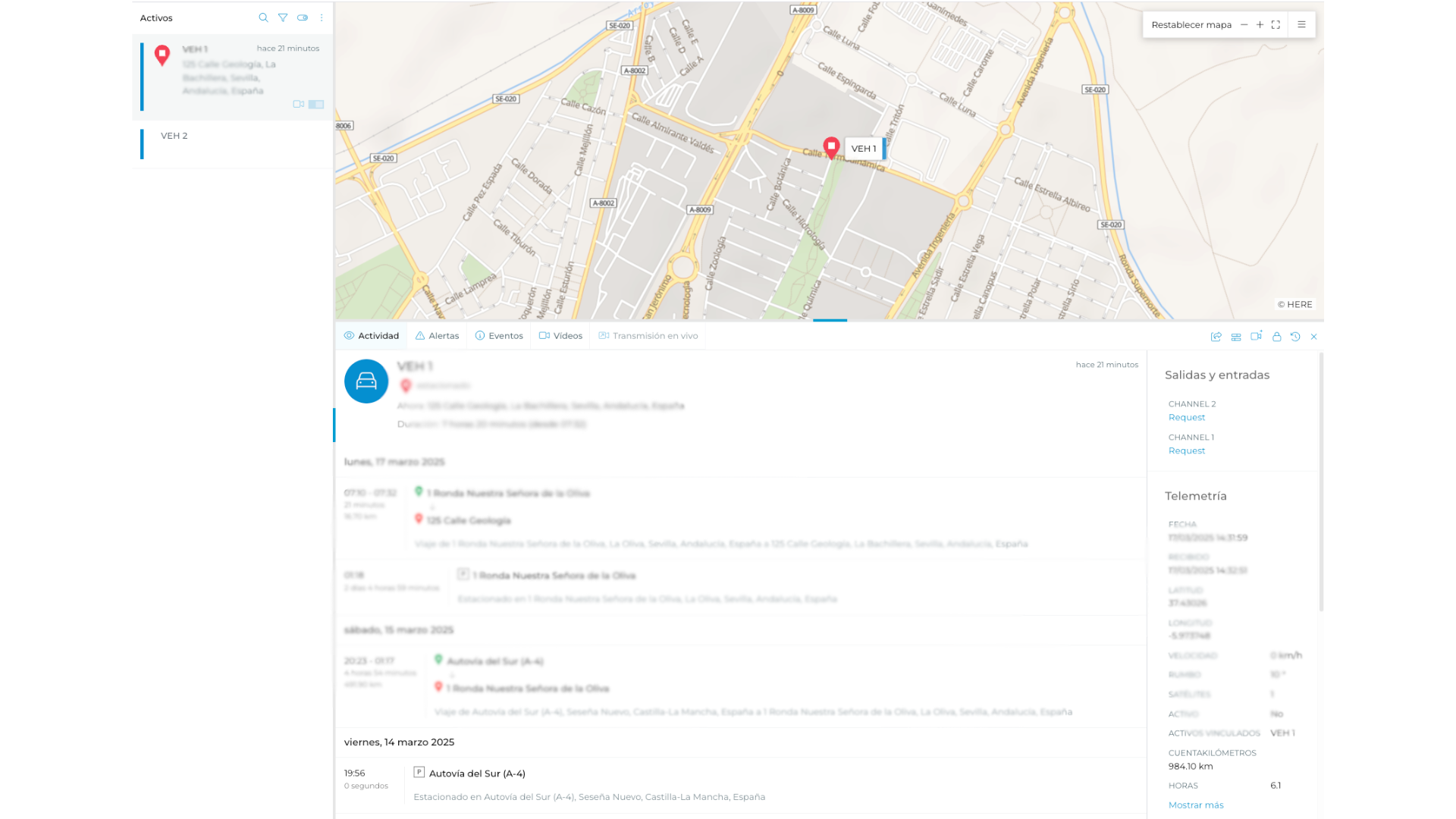This screenshot has height=819, width=1456.
Task: Switch to the Videos tab
Action: pyautogui.click(x=560, y=336)
